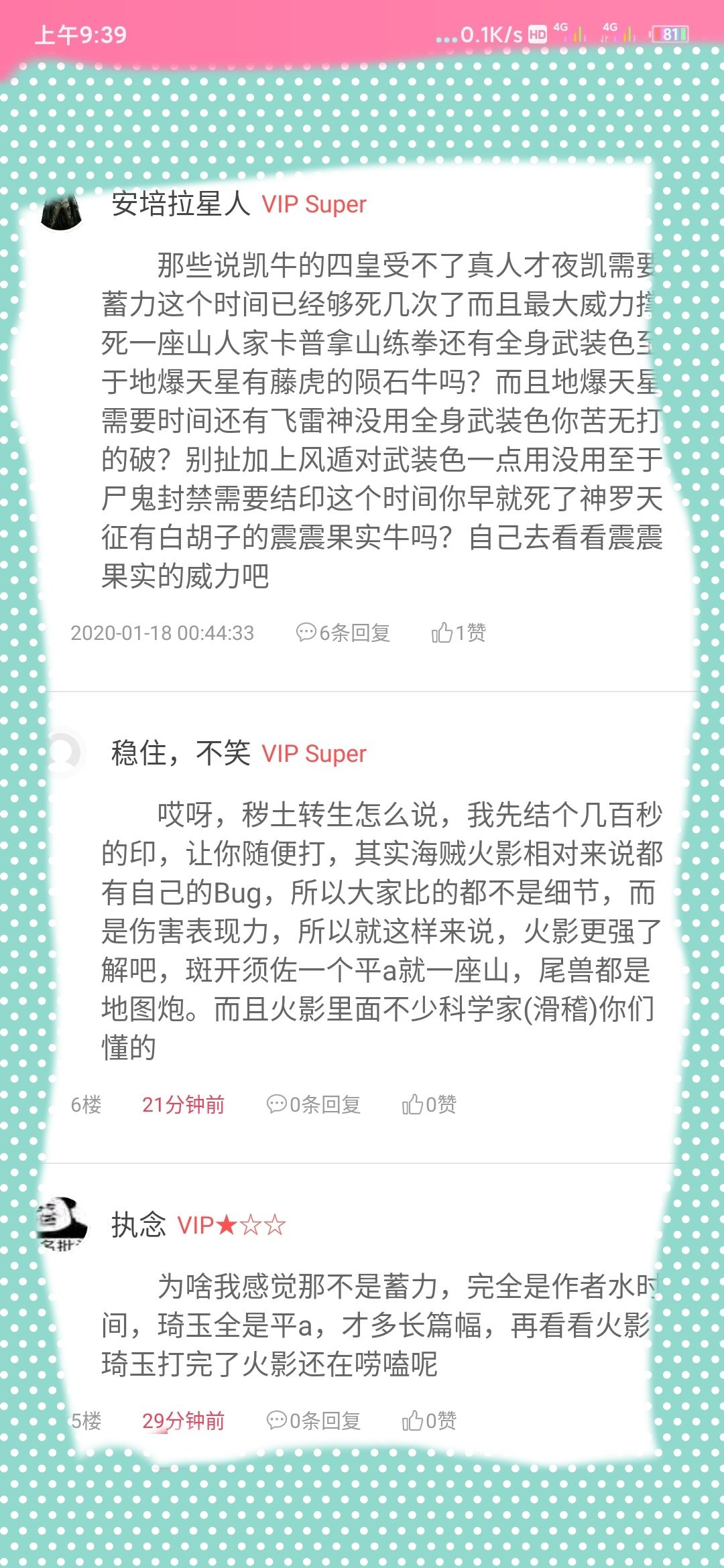724x1568 pixels.
Task: View the 6 replies to 安培拉星人's comment
Action: pos(343,633)
